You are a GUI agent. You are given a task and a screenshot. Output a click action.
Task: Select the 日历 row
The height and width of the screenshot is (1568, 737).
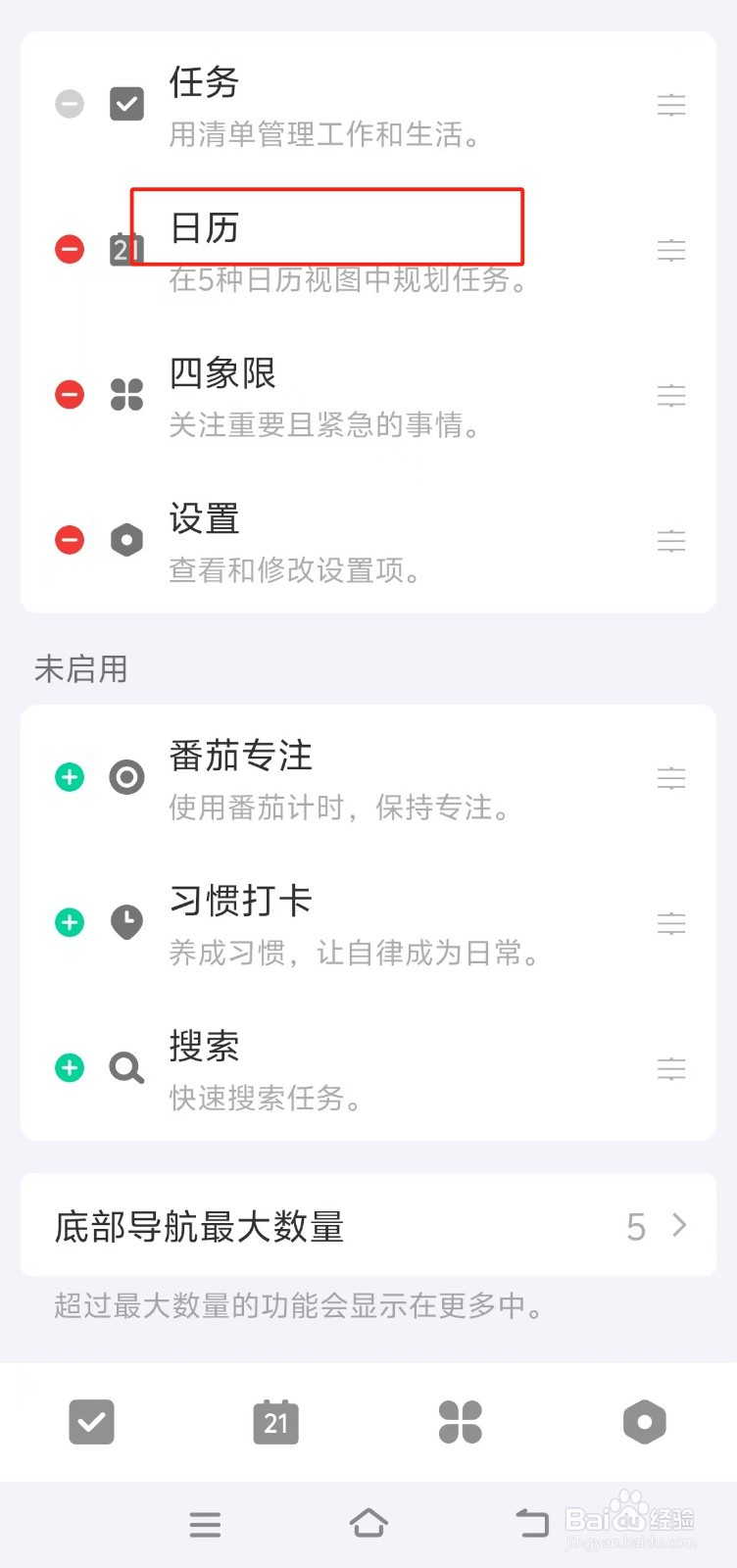(x=368, y=250)
